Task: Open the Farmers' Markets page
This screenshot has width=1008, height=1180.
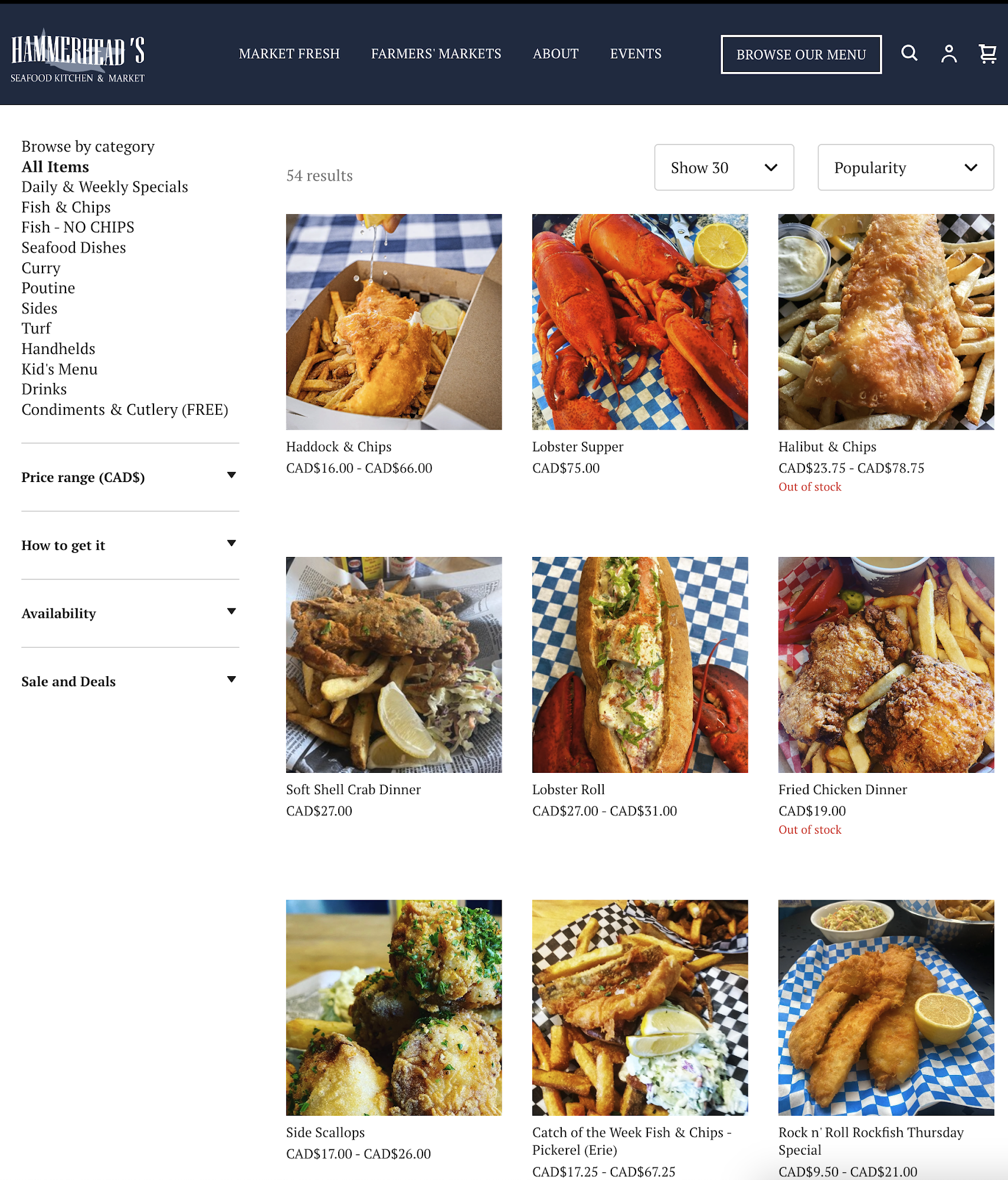Action: (436, 54)
